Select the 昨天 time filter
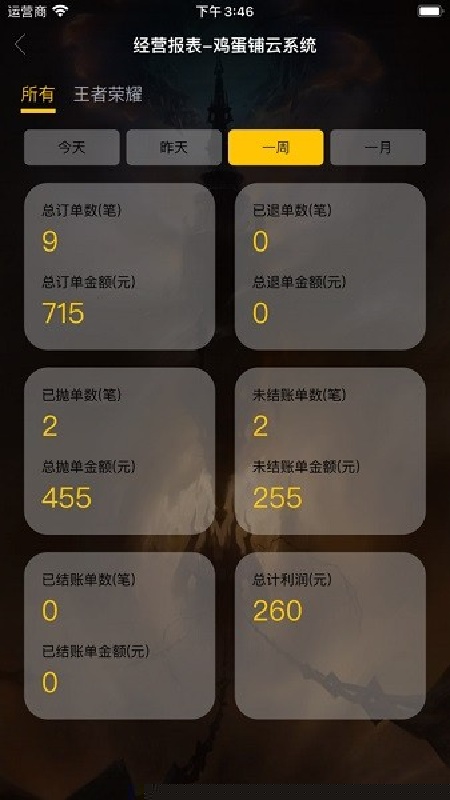 (x=174, y=147)
